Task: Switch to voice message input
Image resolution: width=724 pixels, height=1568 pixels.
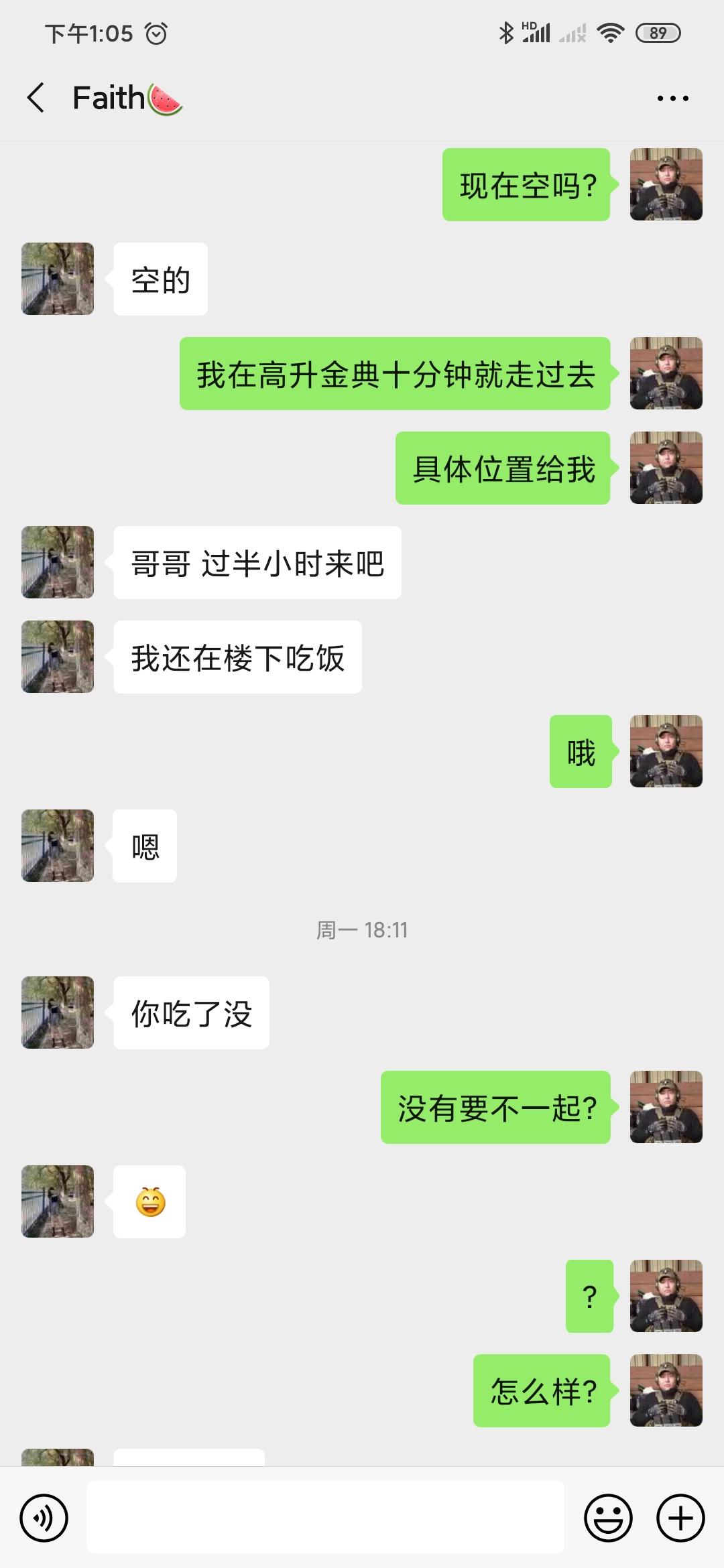Action: point(44,1518)
